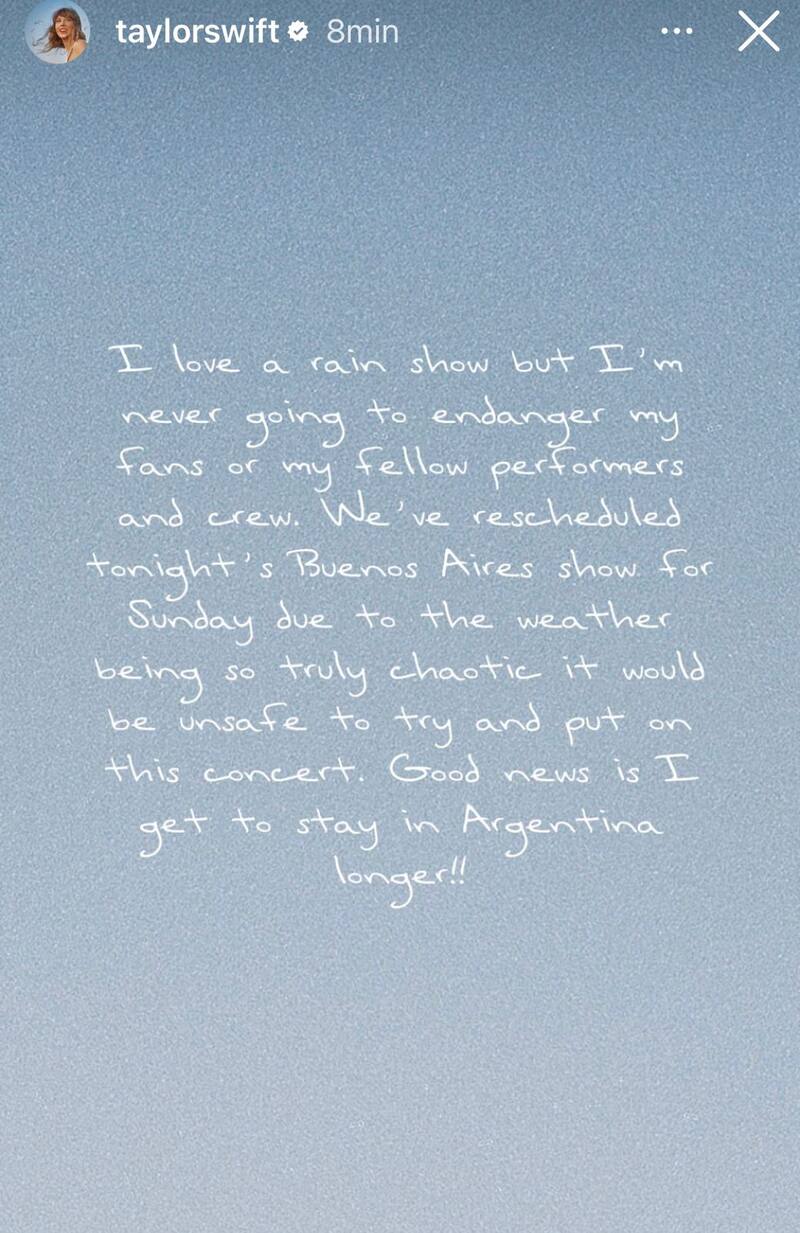
Task: Open taylorswift's profile picture
Action: point(59,33)
